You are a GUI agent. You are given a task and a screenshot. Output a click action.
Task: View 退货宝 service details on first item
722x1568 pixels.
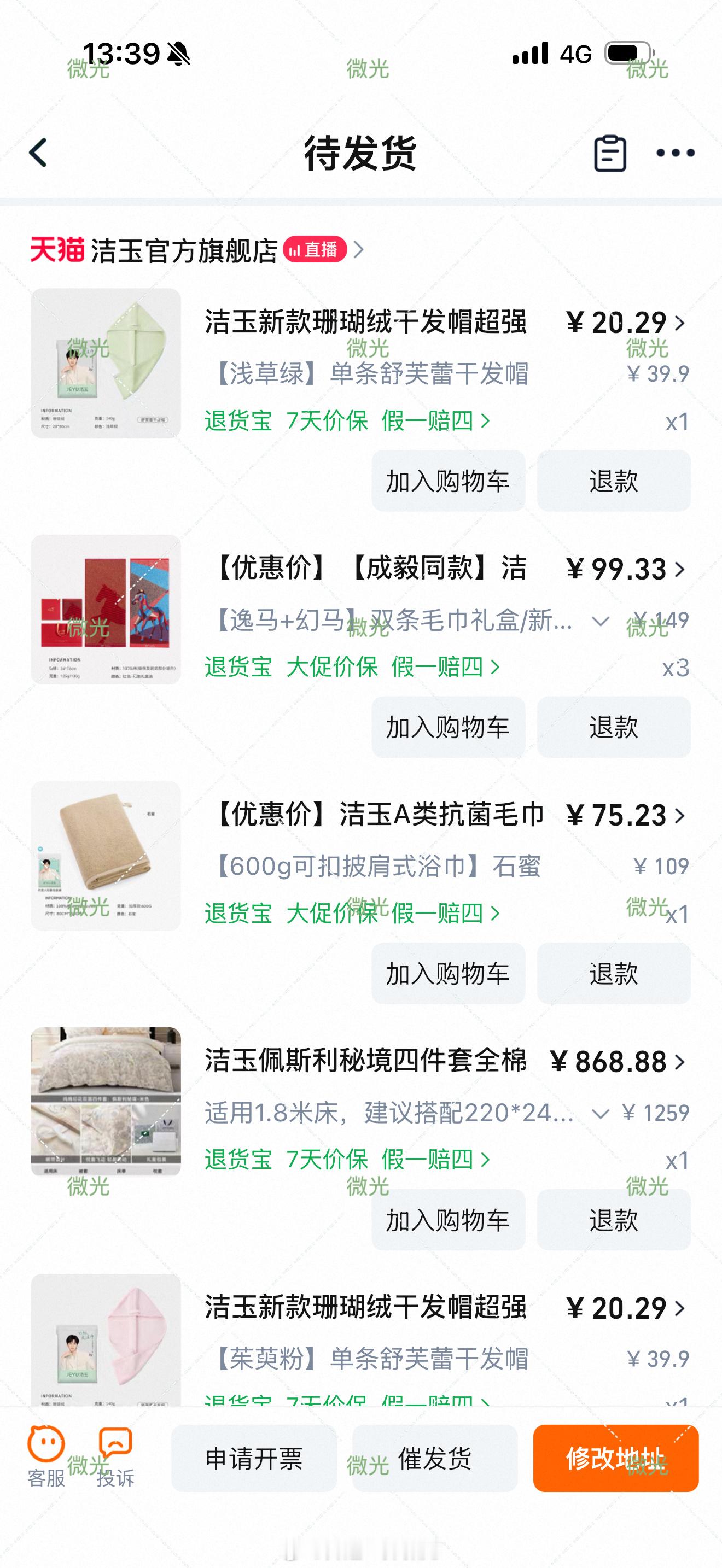pos(237,422)
